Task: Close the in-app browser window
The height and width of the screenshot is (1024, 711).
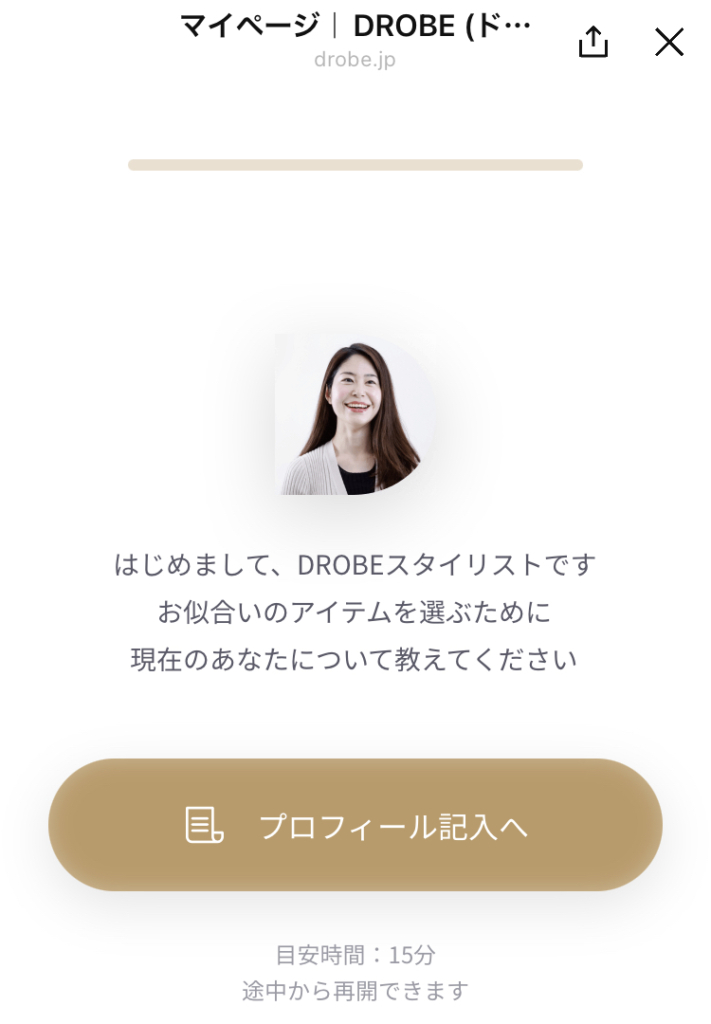Action: click(x=669, y=42)
